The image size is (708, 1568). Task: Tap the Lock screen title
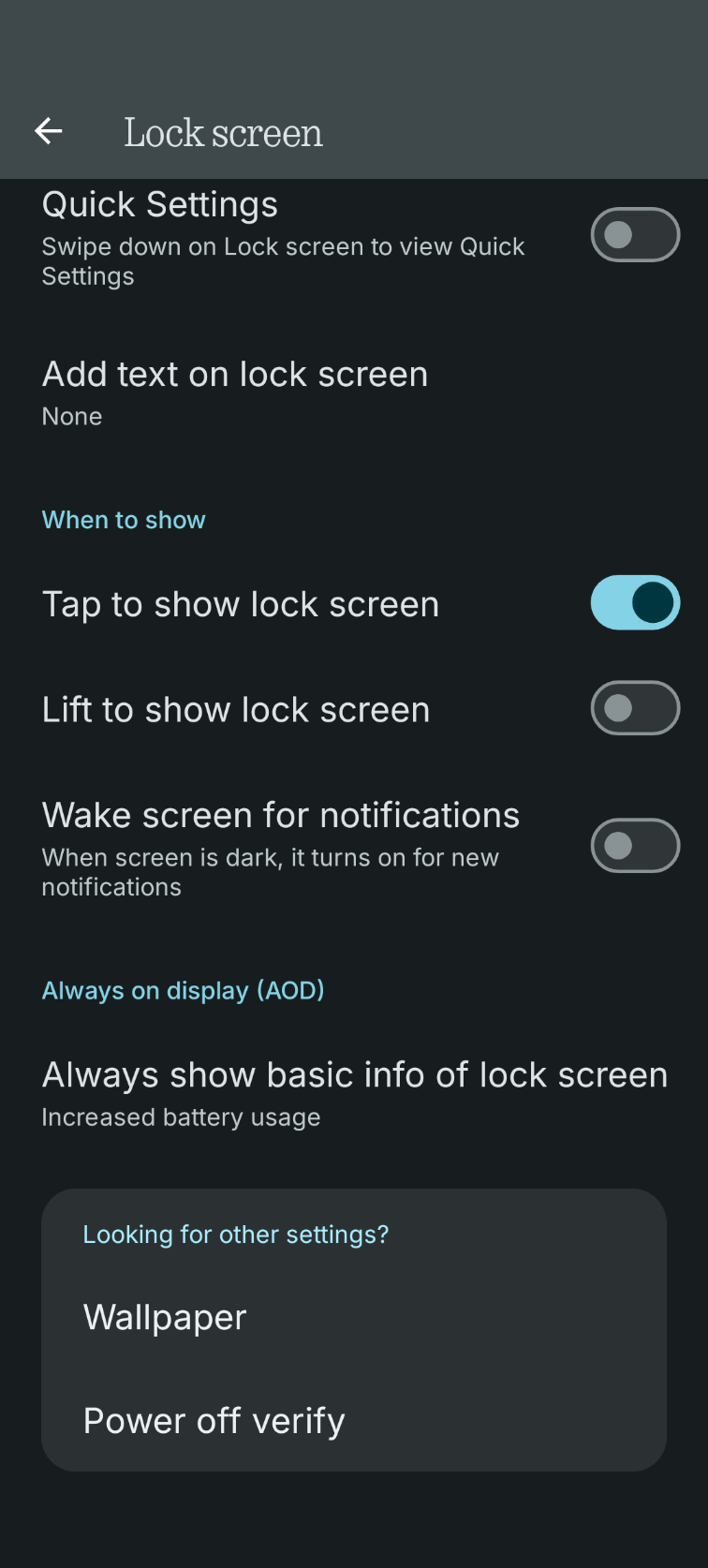pos(223,131)
